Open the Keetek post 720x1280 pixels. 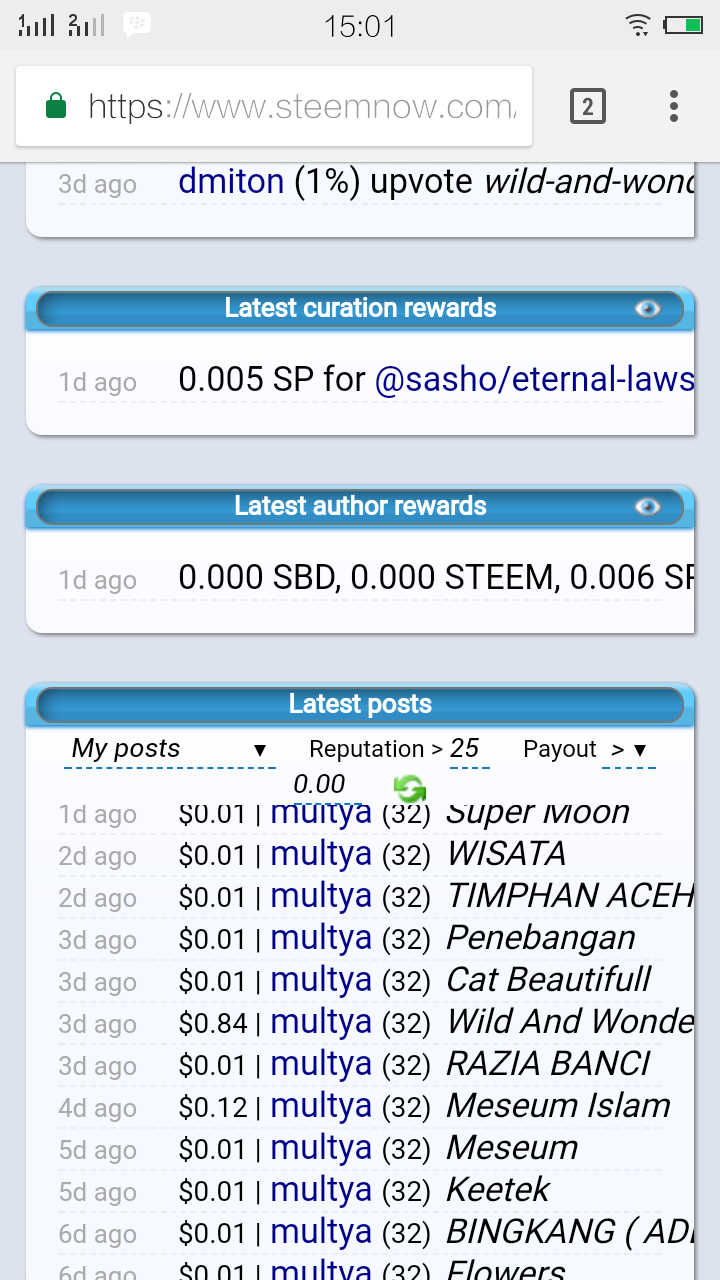coord(498,1190)
